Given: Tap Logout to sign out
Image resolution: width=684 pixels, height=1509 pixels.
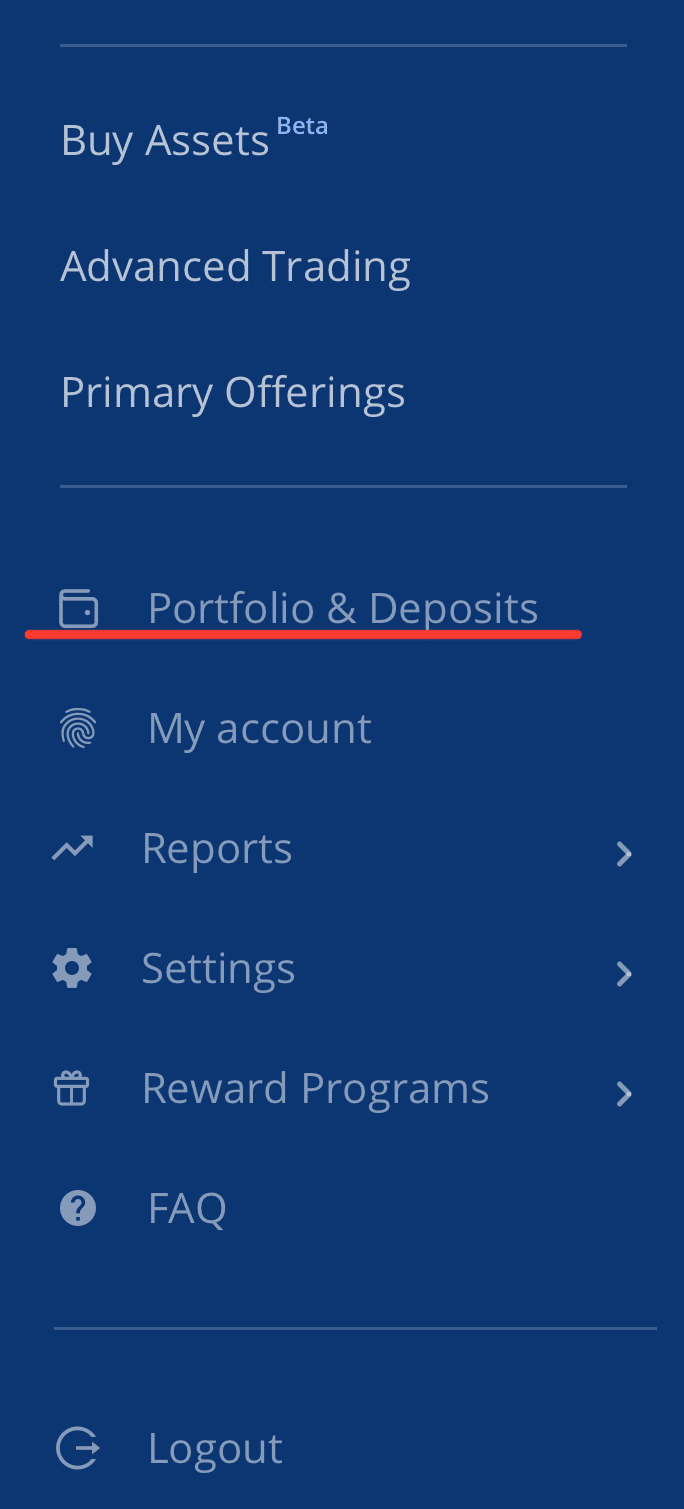Looking at the screenshot, I should point(214,1449).
